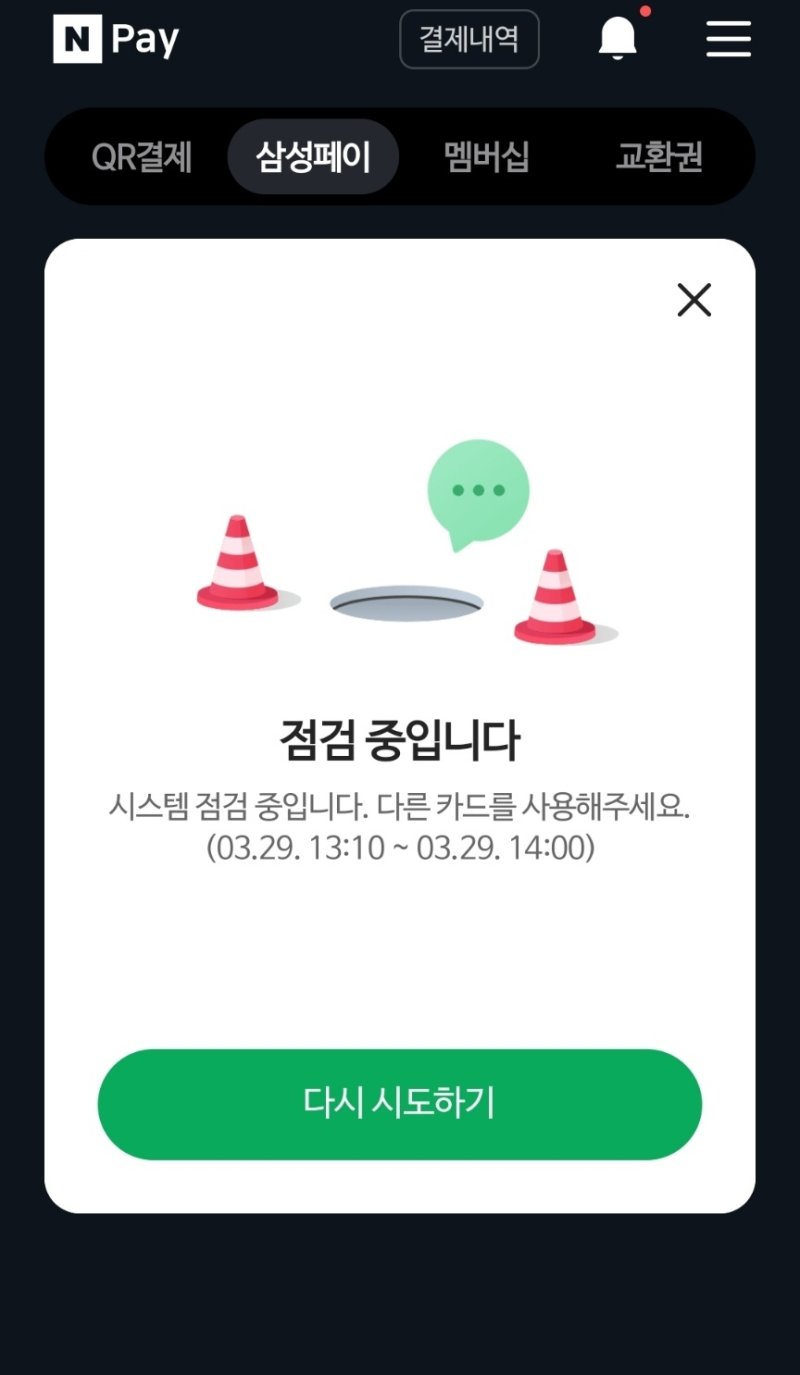Tap the system maintenance description text
The width and height of the screenshot is (800, 1375).
[x=399, y=808]
